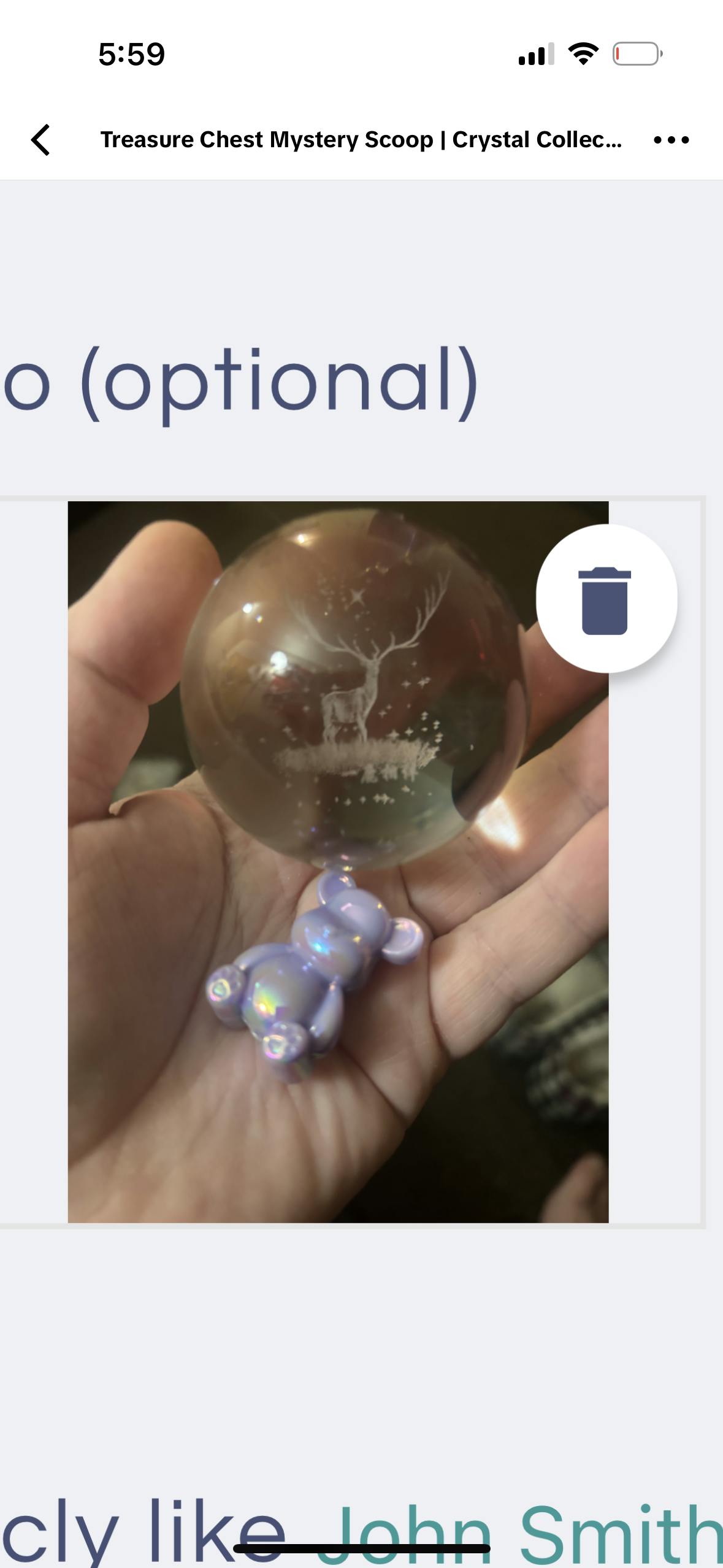Go back using the top-left arrow
This screenshot has width=723, height=1568.
point(40,140)
